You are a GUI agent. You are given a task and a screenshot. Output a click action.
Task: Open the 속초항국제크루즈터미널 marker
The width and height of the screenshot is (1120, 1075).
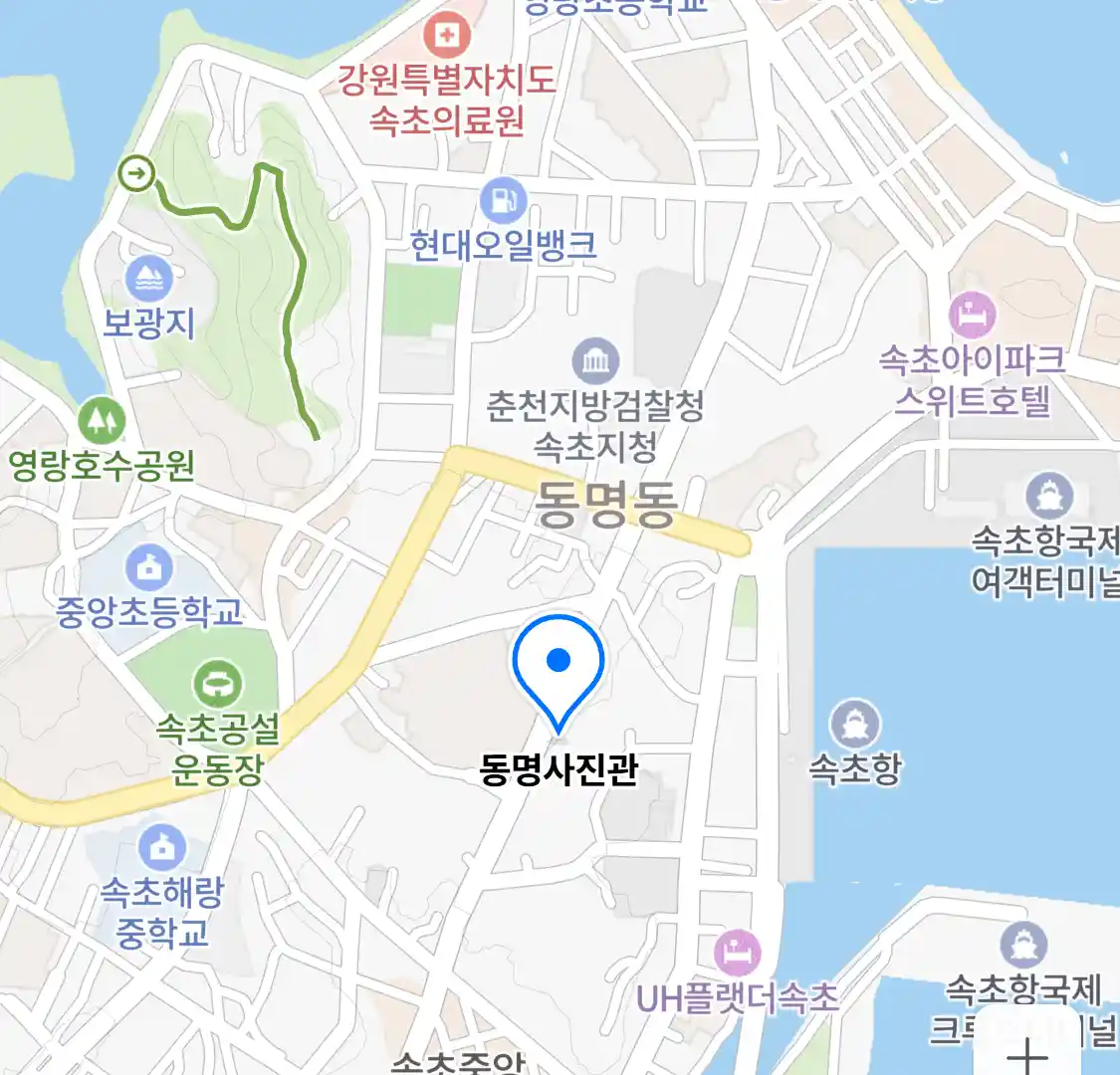[x=1023, y=945]
